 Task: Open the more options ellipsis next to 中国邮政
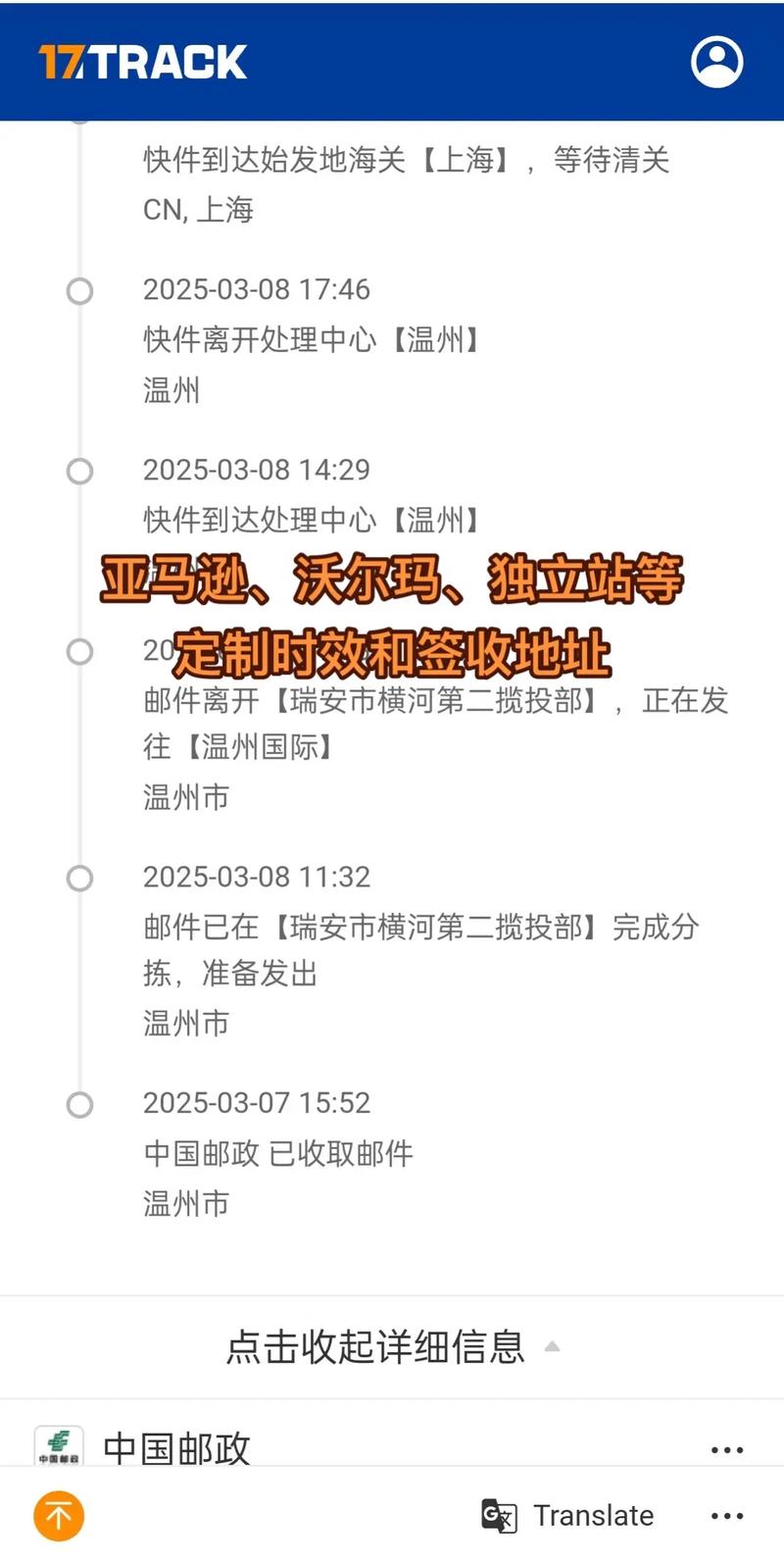point(726,1448)
